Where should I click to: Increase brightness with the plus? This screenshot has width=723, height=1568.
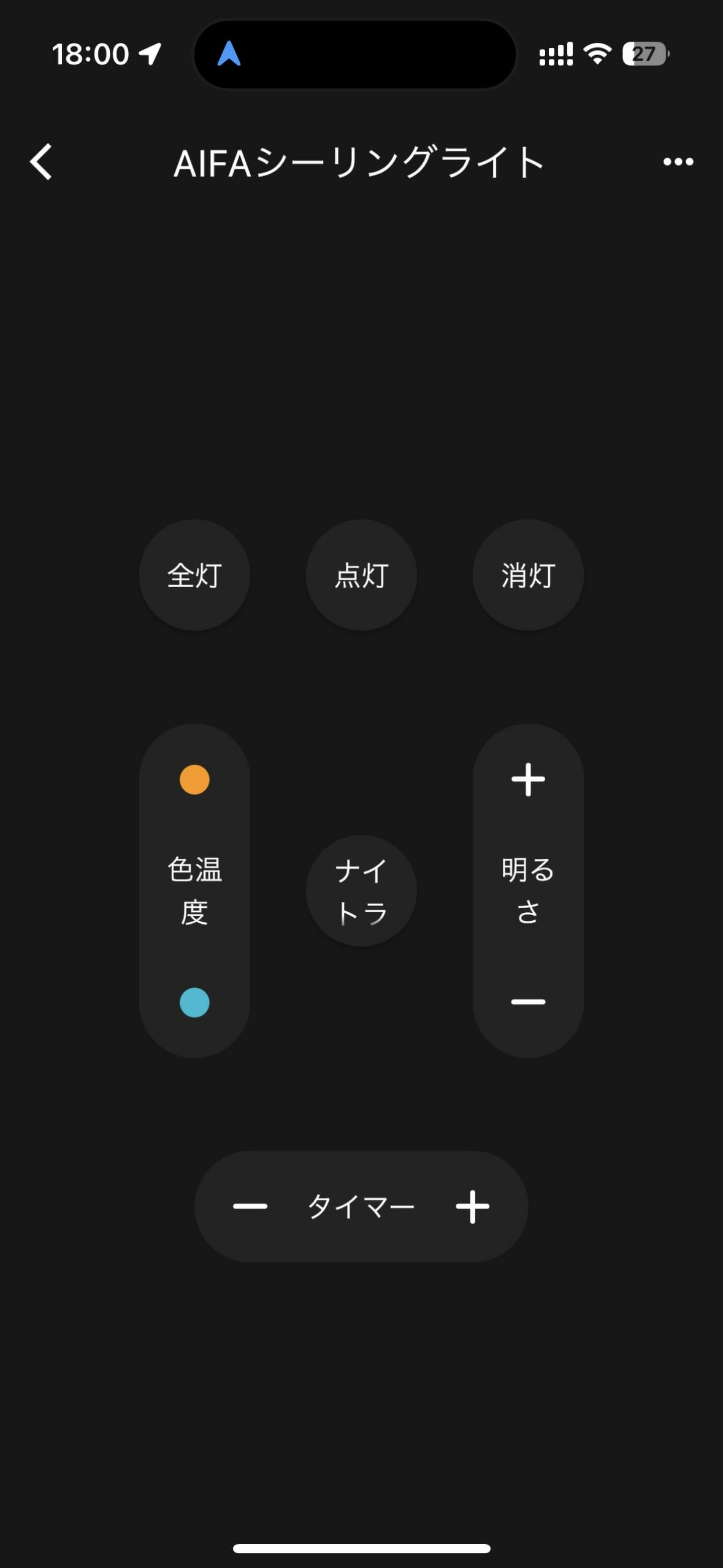tap(528, 780)
